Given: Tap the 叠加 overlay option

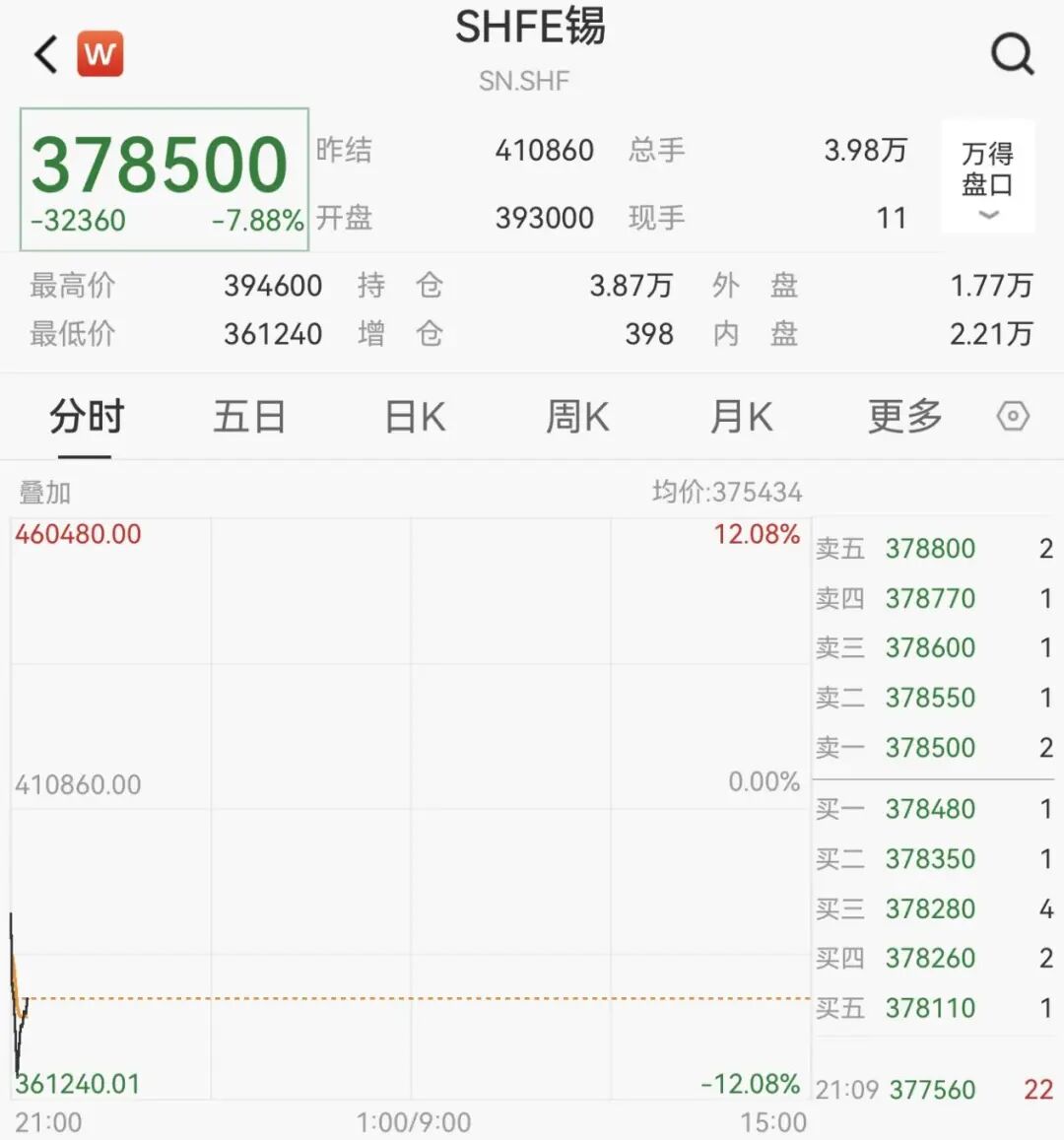Looking at the screenshot, I should tap(45, 492).
